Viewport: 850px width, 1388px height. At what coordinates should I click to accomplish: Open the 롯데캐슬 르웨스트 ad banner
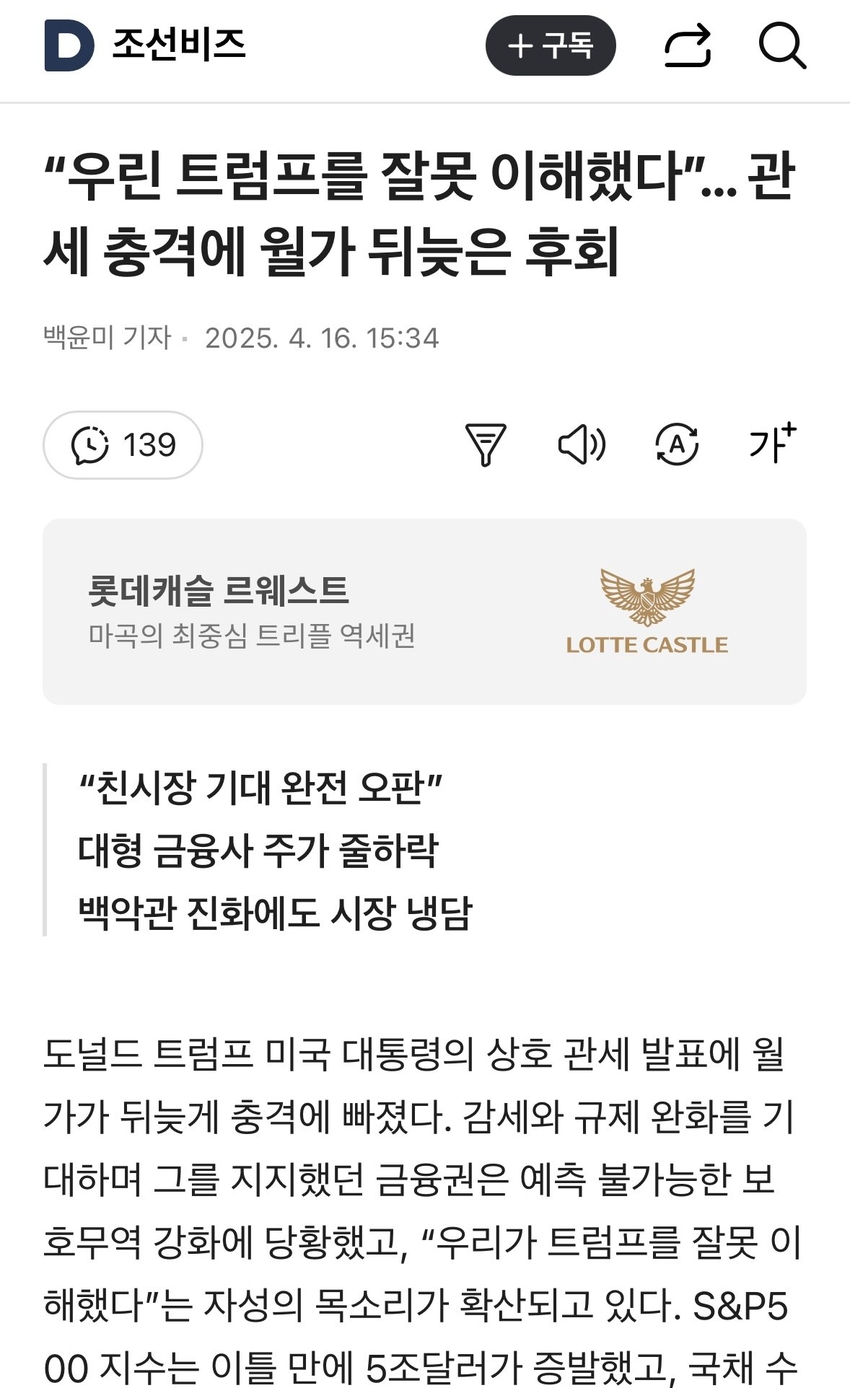(424, 611)
